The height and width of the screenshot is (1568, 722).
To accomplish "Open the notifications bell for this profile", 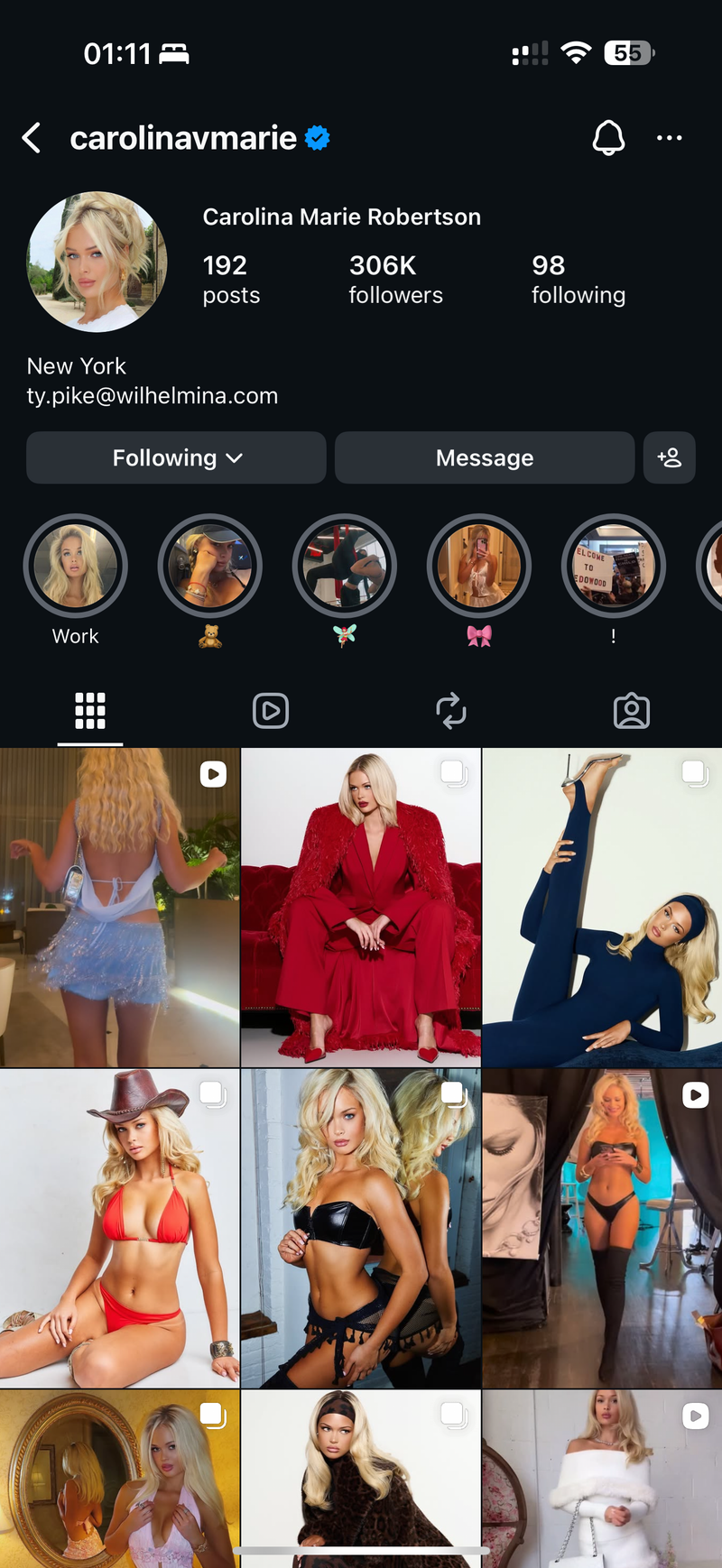I will (608, 138).
